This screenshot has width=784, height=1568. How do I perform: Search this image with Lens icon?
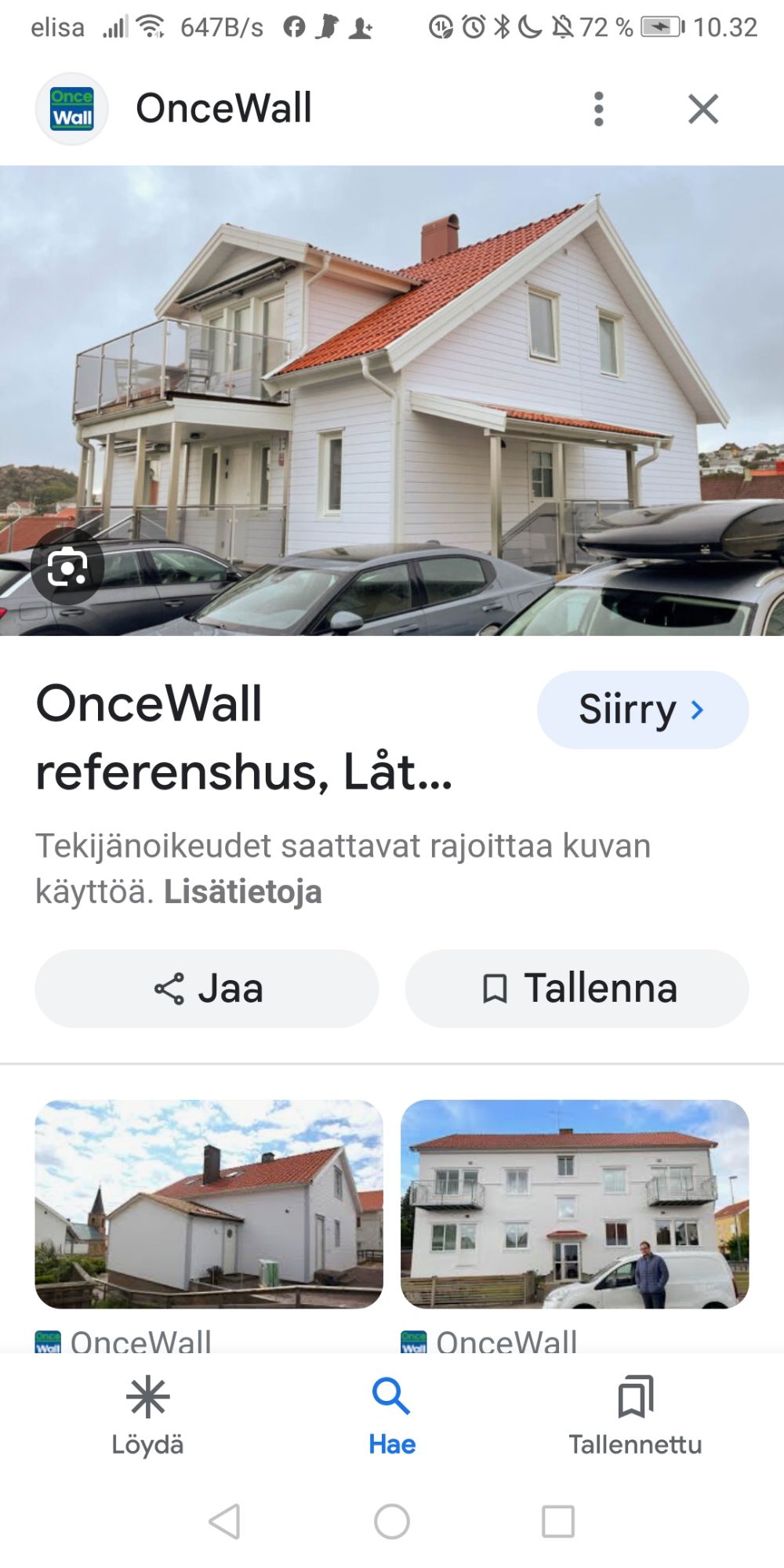tap(67, 567)
